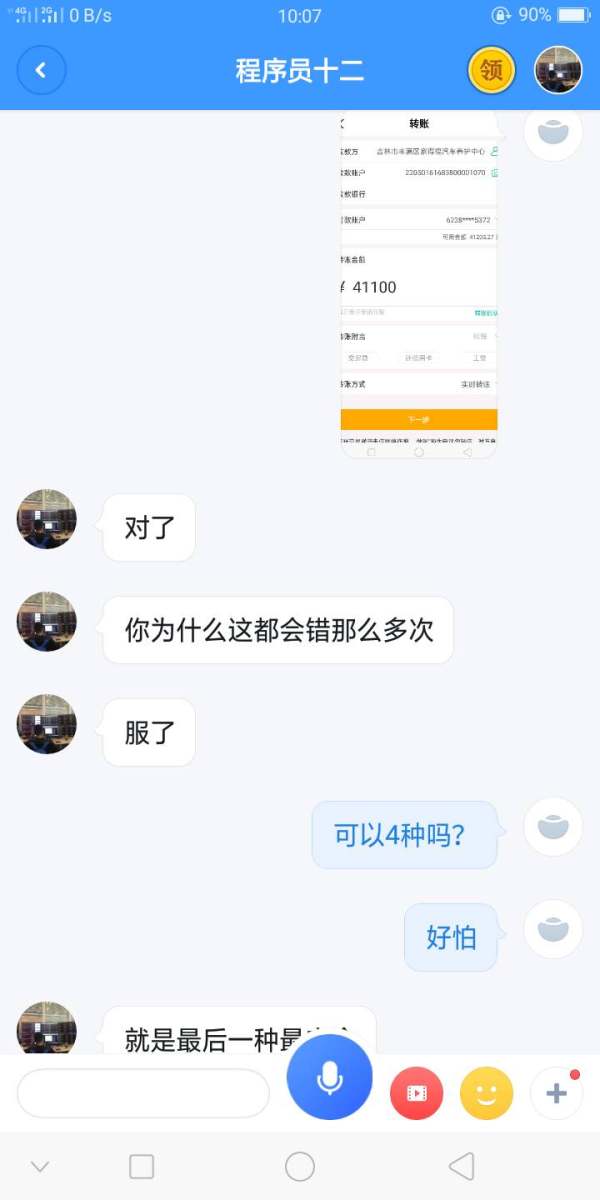Tap the message input field
This screenshot has height=1200, width=600.
click(143, 1093)
